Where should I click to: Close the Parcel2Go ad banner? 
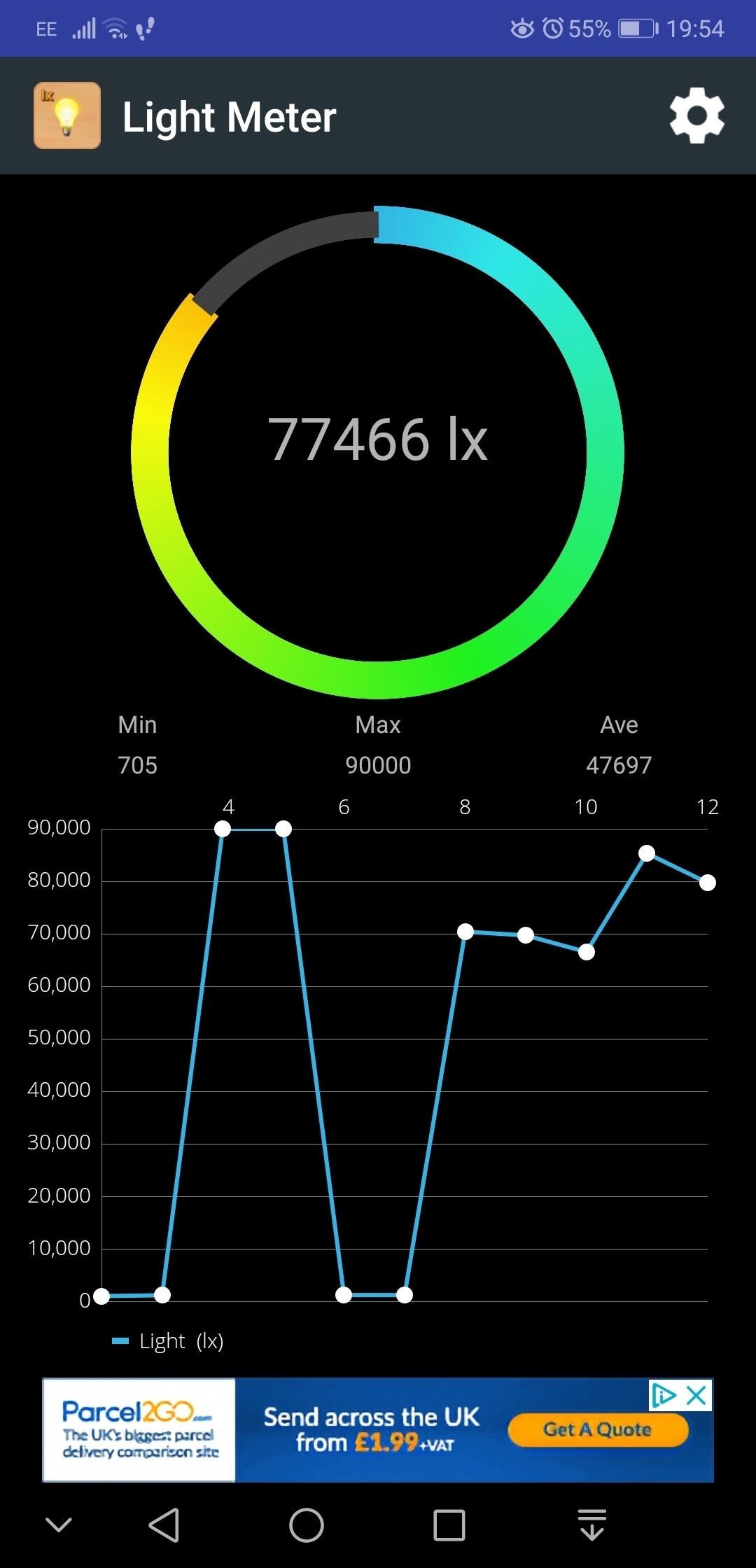tap(697, 1396)
